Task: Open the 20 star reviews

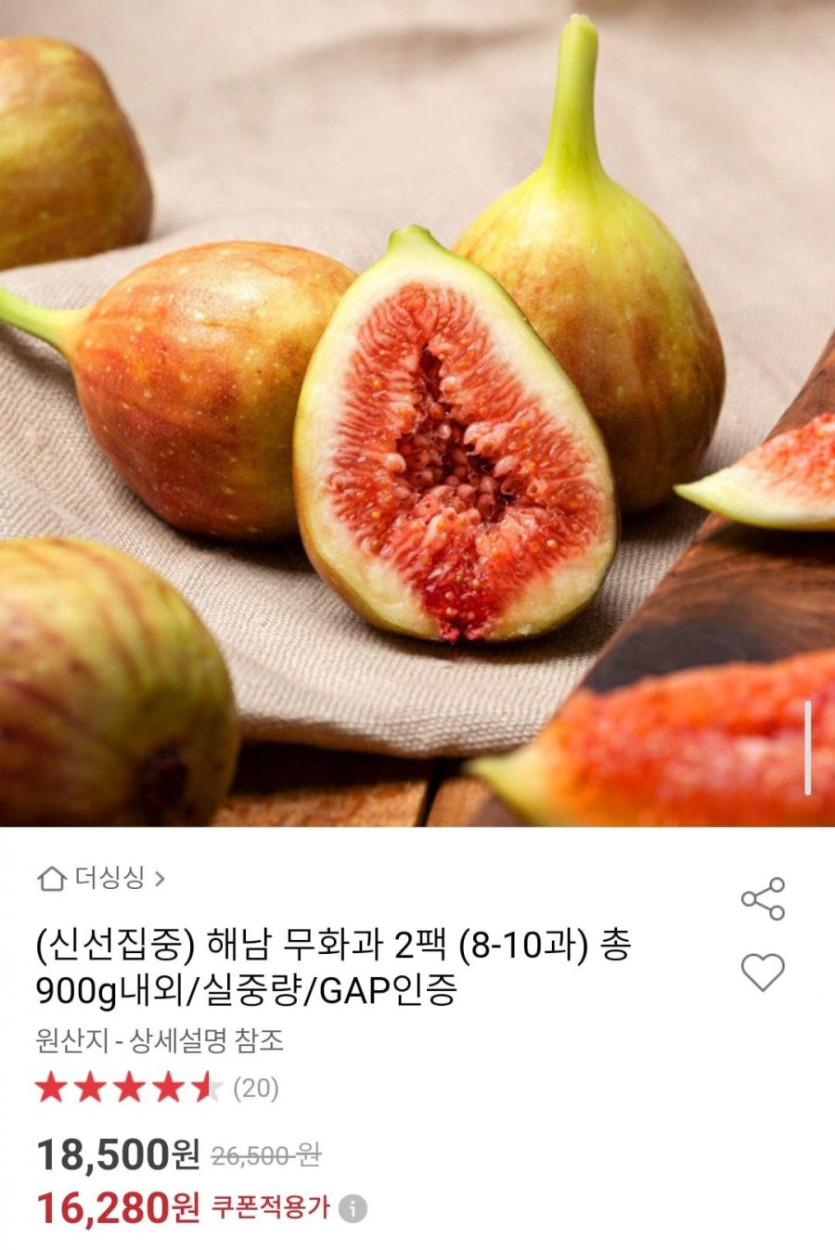Action: [157, 1088]
